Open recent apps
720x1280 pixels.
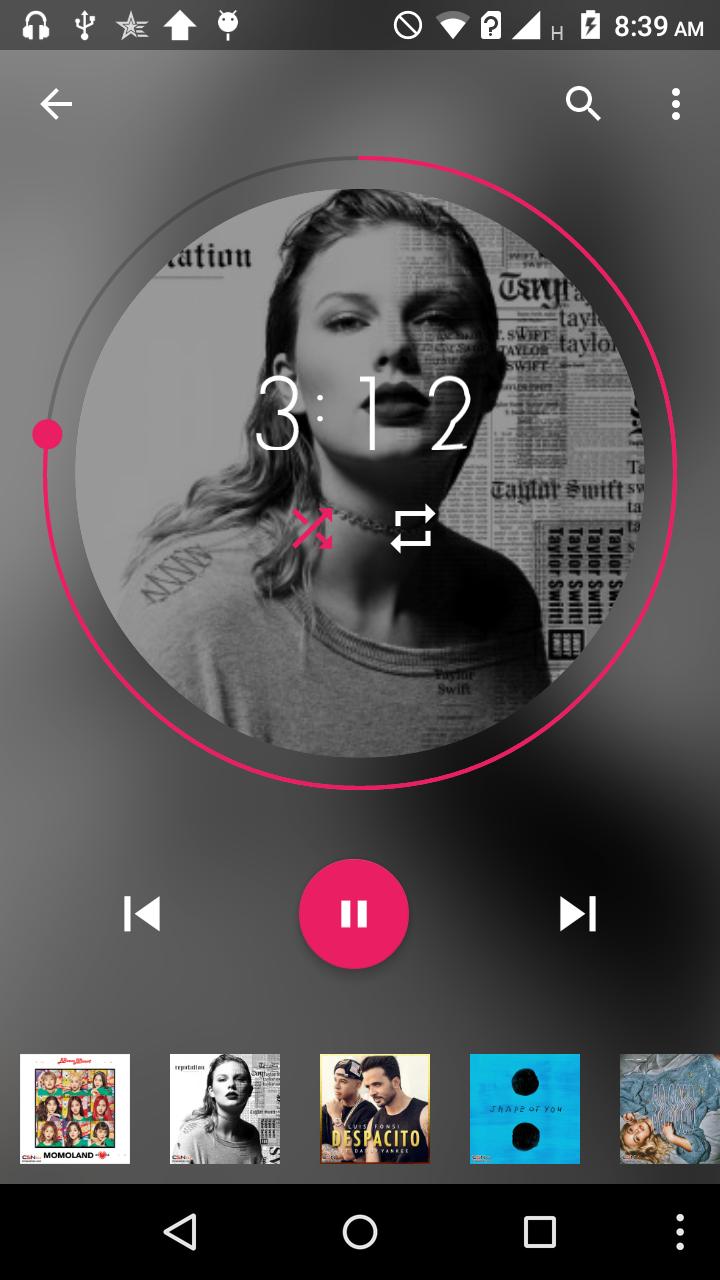click(x=540, y=1232)
